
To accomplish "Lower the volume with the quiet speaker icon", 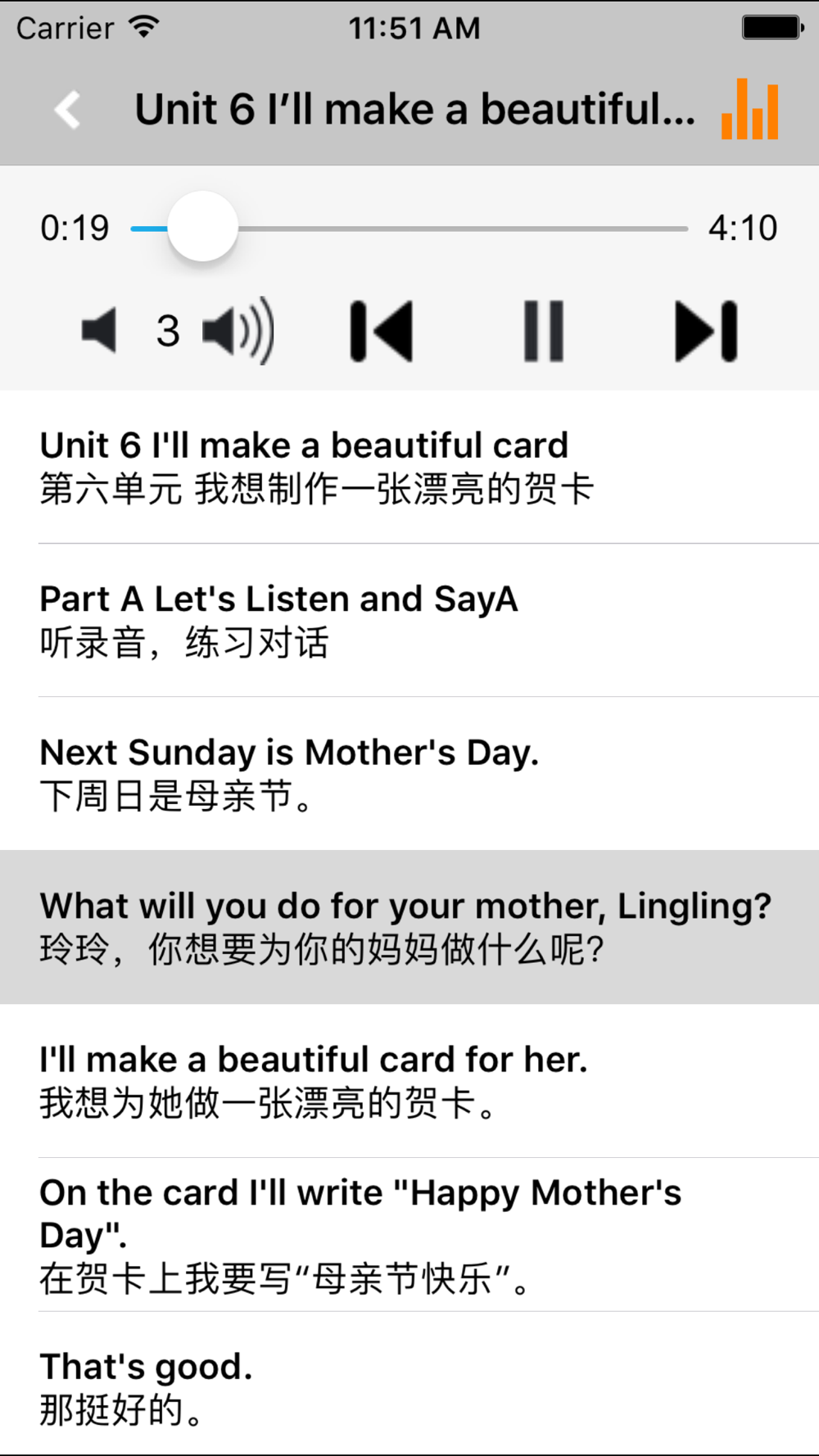I will click(99, 331).
